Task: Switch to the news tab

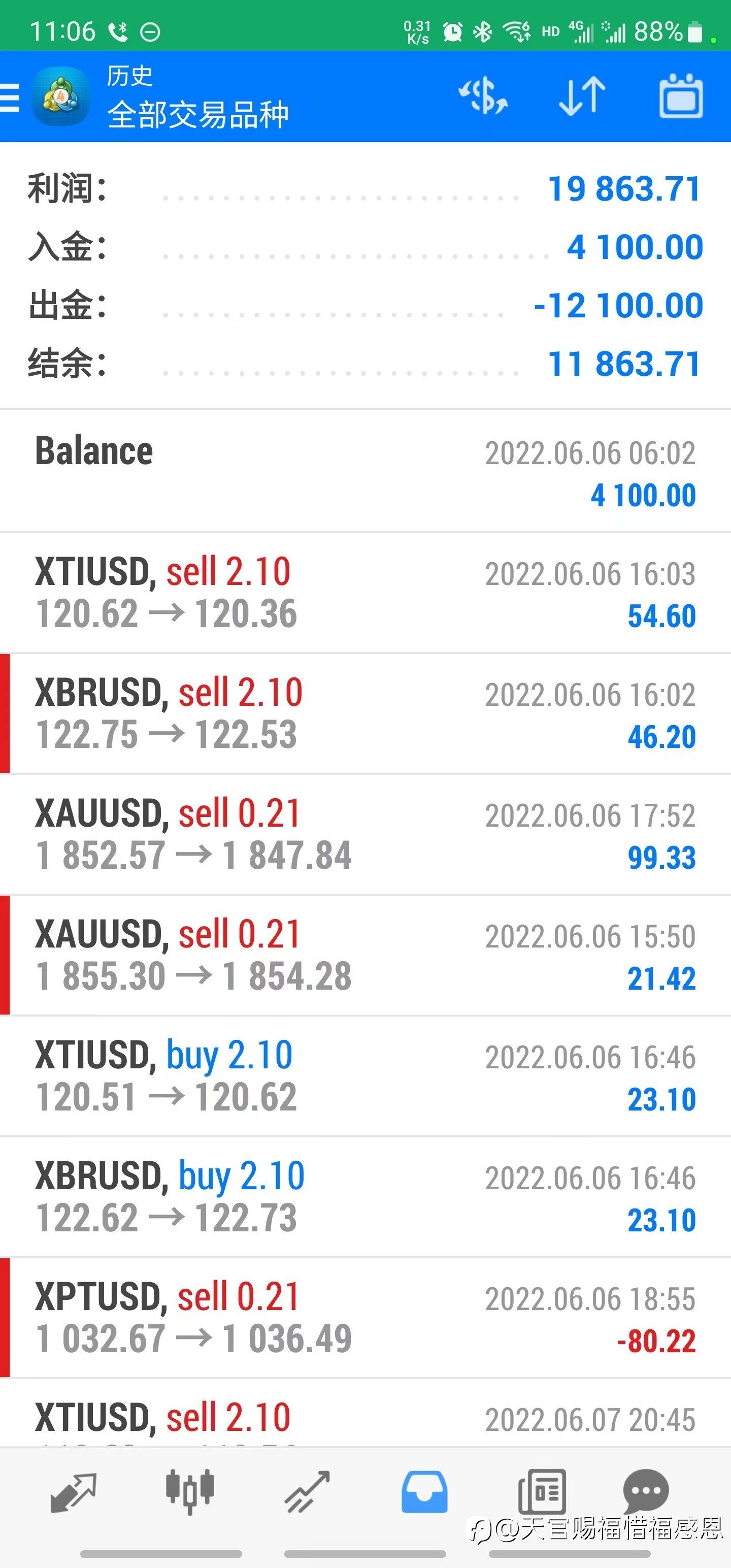Action: pos(542,1492)
